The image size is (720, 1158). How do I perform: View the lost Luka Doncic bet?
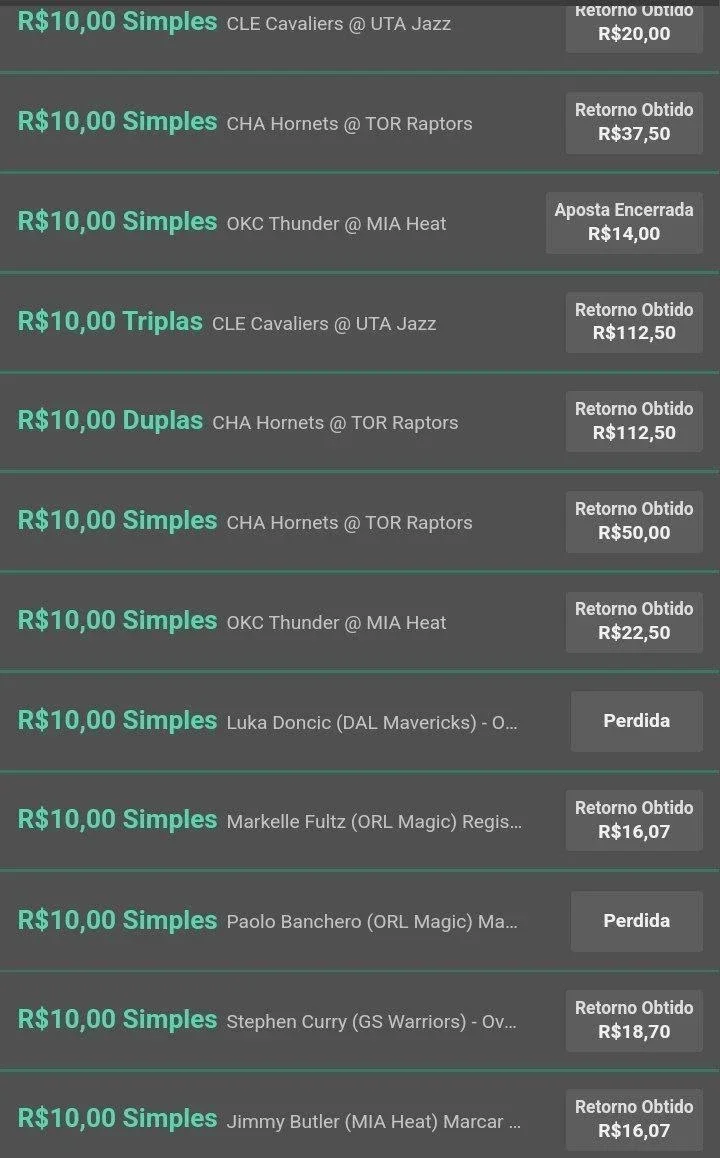360,722
